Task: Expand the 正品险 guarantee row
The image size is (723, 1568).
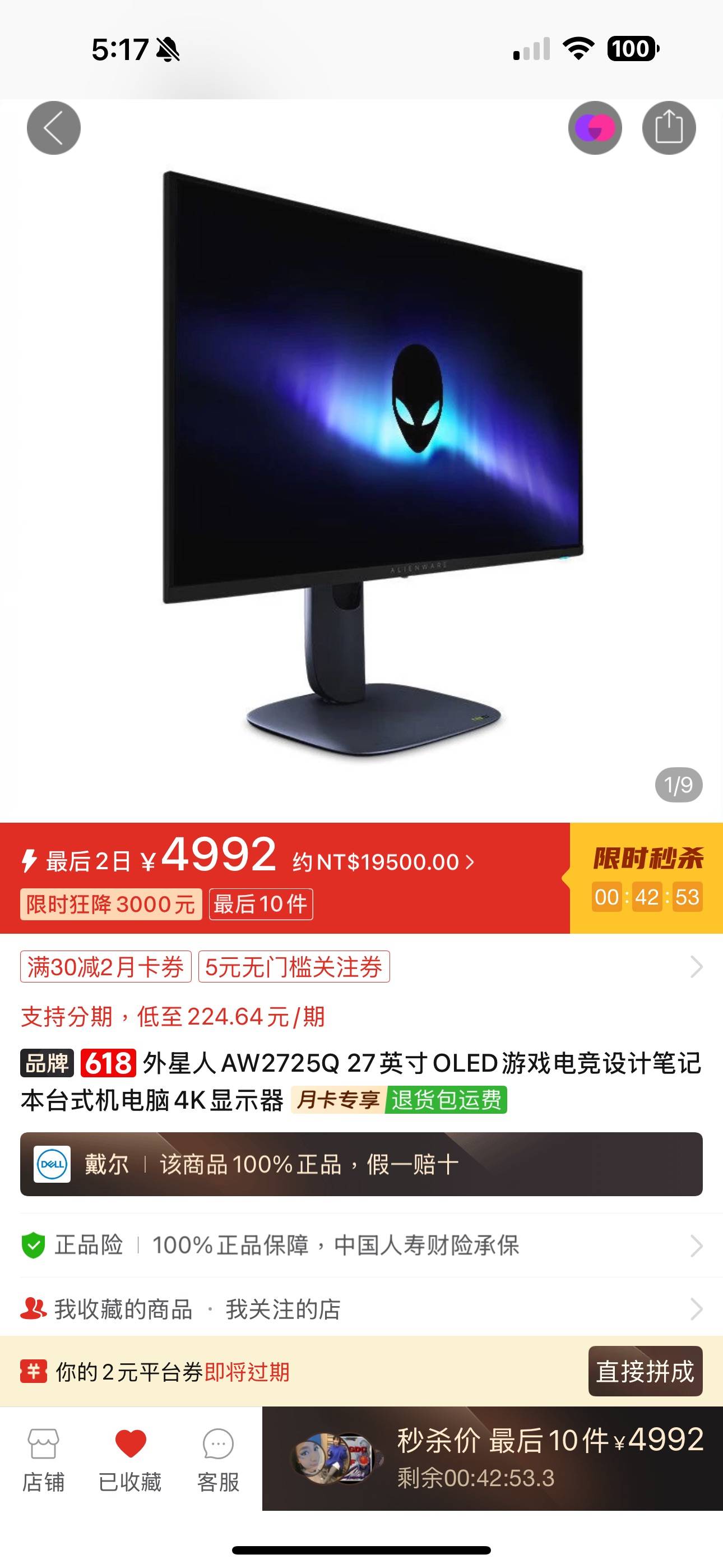Action: click(x=361, y=1246)
